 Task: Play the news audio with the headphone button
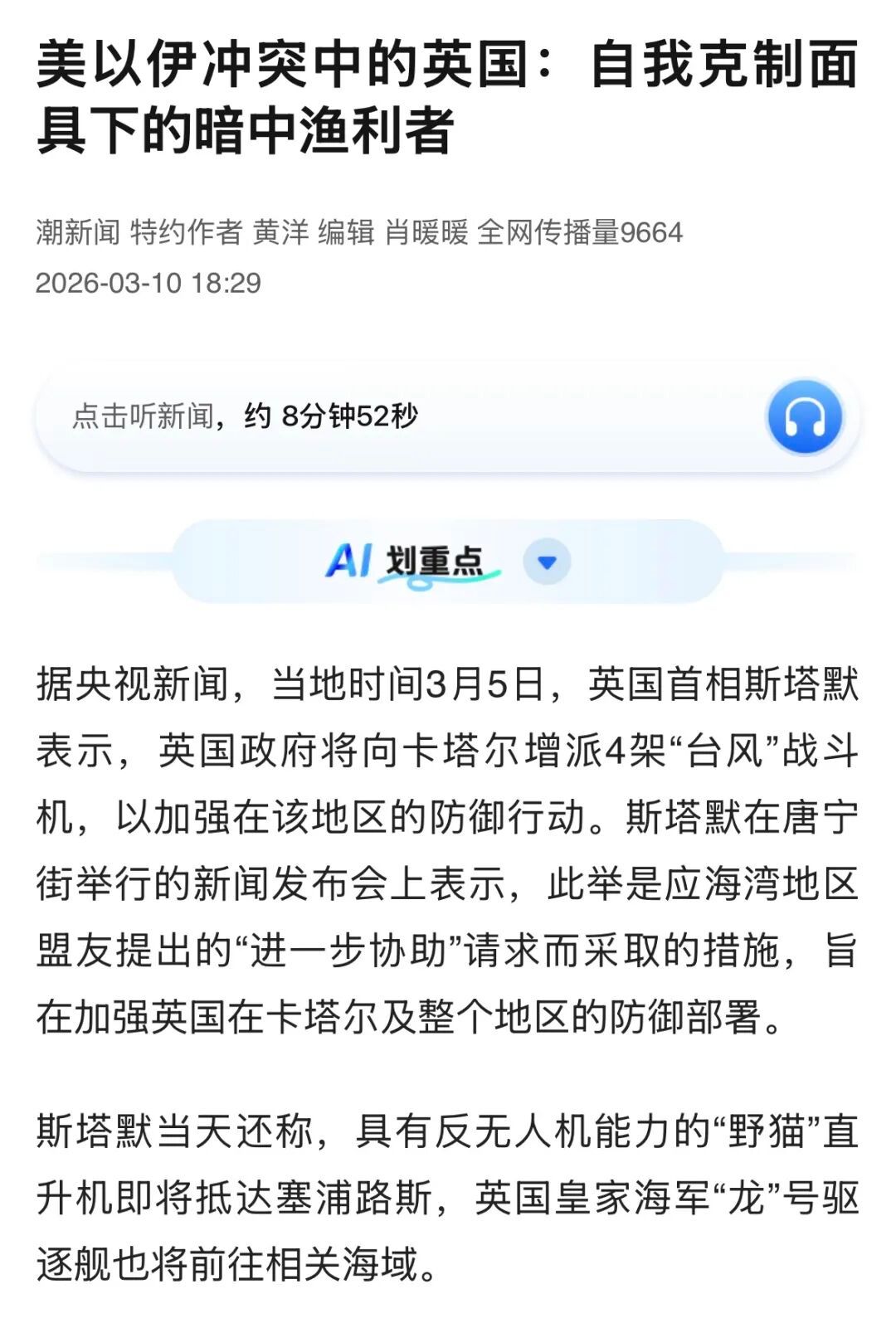(x=804, y=417)
